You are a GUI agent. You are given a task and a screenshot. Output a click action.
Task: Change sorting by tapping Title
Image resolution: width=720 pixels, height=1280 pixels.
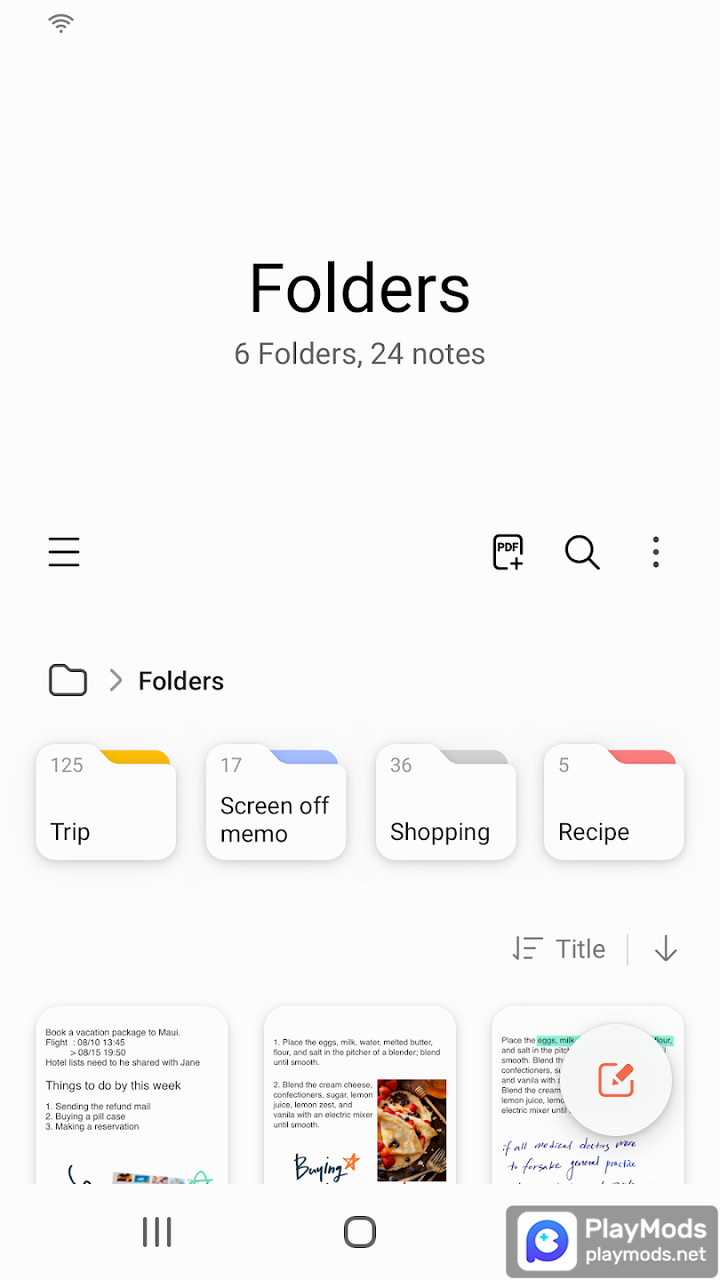(x=579, y=948)
